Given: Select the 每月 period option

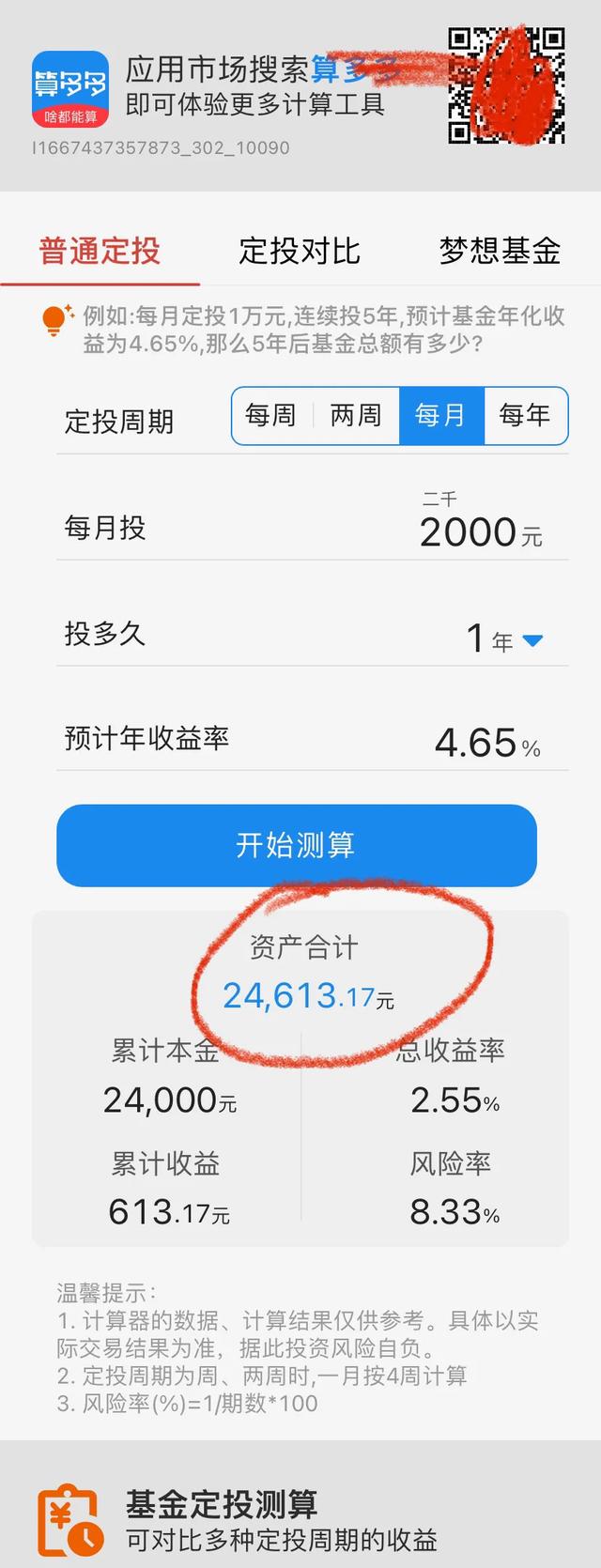Looking at the screenshot, I should click(x=440, y=415).
